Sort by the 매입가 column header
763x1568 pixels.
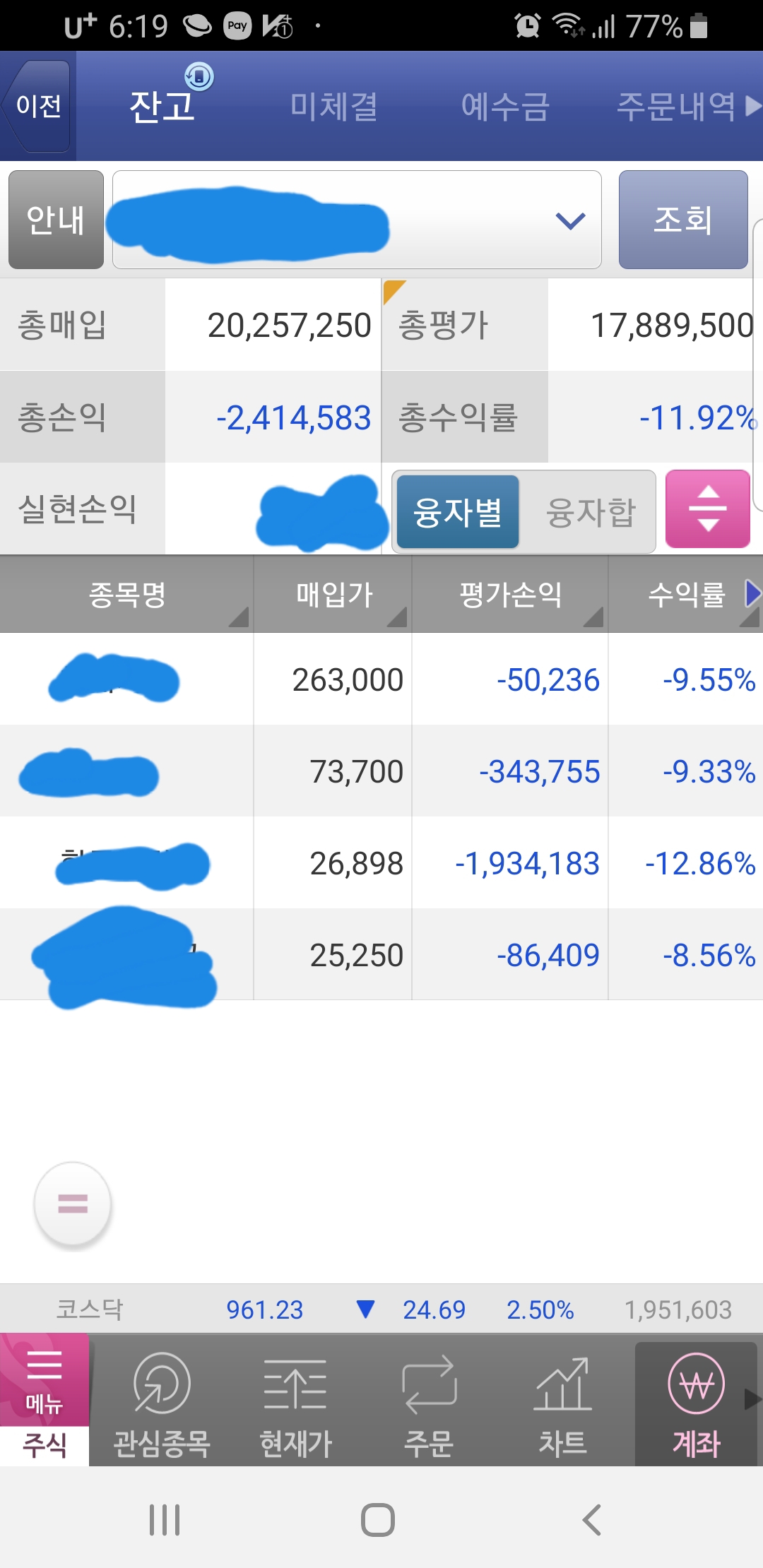tap(333, 594)
